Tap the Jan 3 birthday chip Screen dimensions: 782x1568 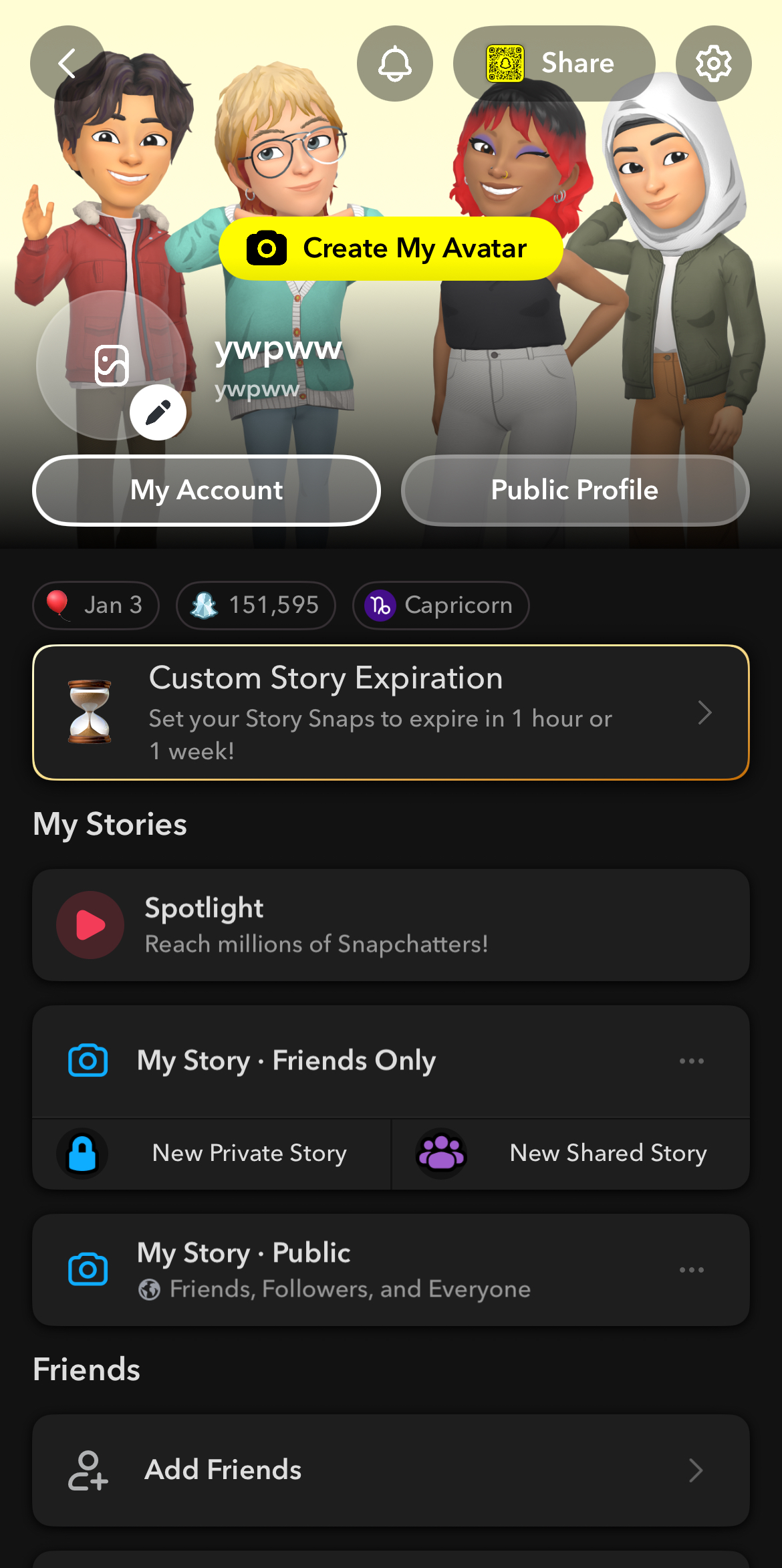click(x=96, y=606)
